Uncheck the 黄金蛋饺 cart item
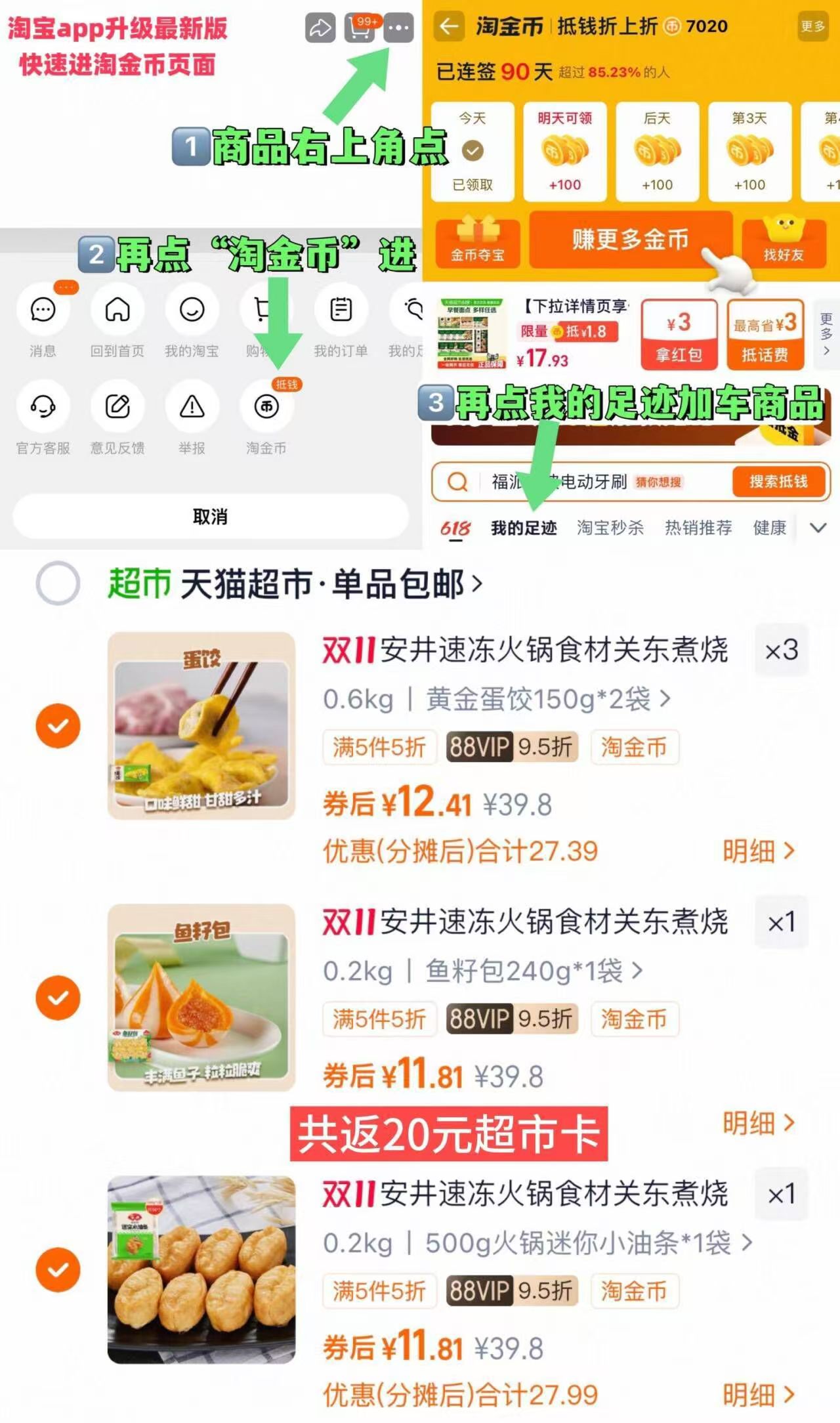This screenshot has width=840, height=1423. pos(59,726)
